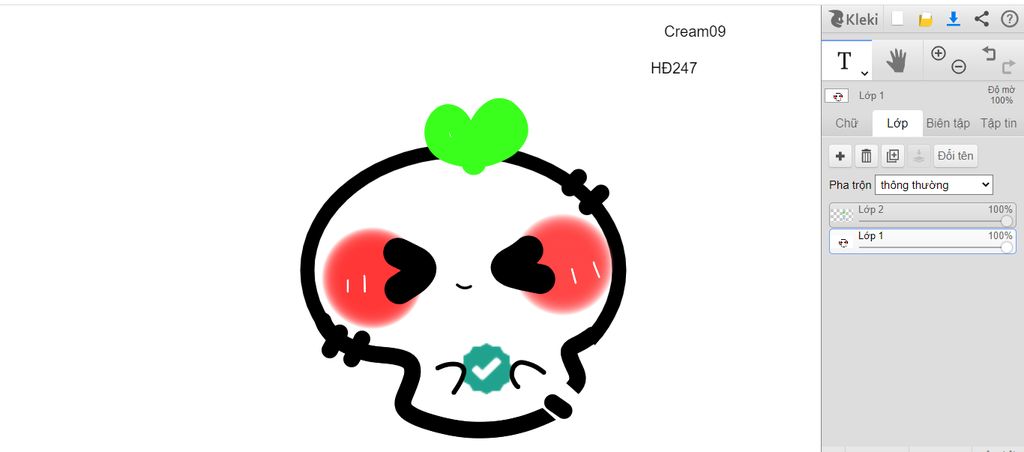Undo the last action
The height and width of the screenshot is (452, 1024).
click(989, 54)
